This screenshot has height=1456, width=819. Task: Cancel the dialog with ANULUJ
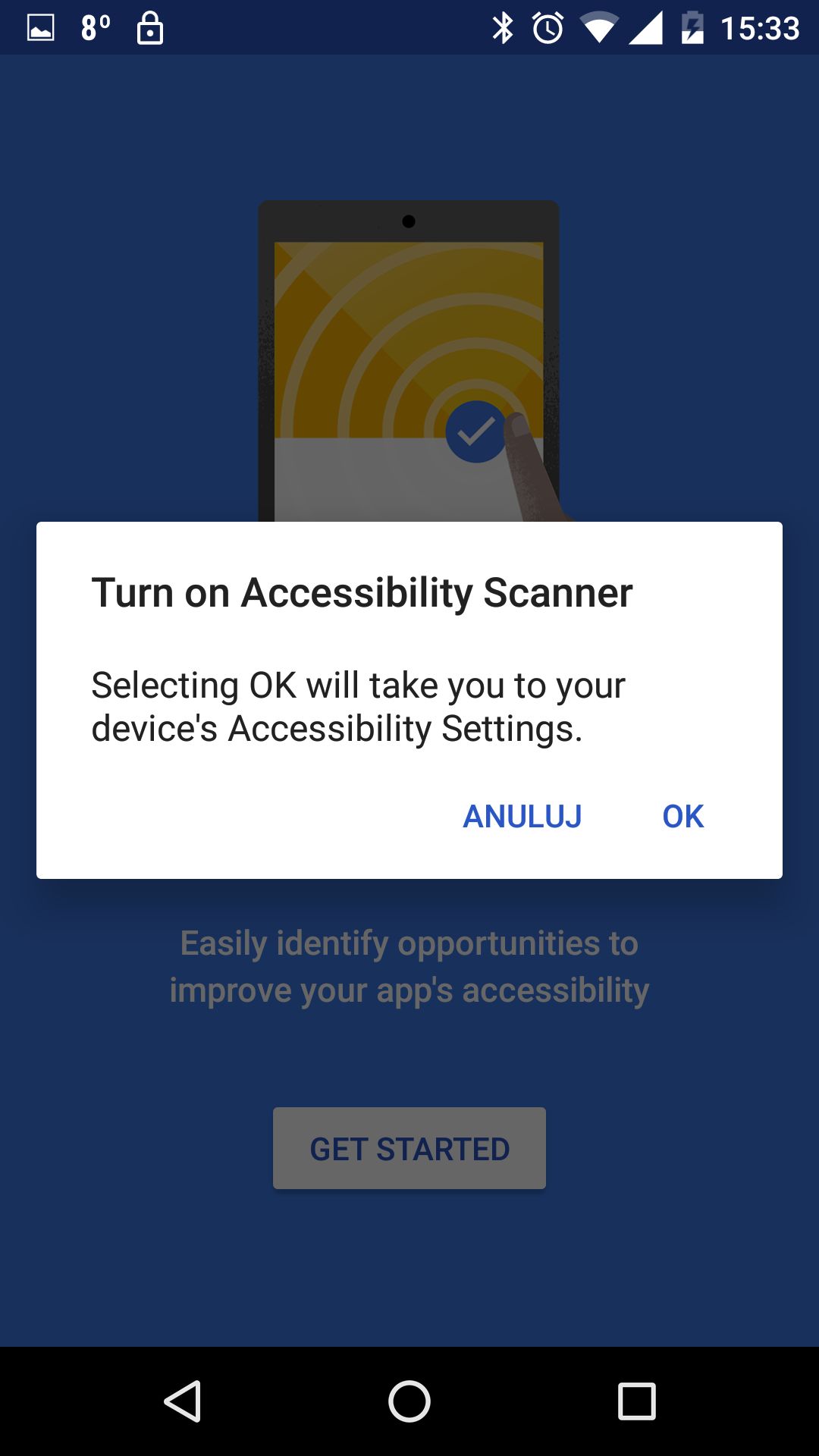[522, 817]
